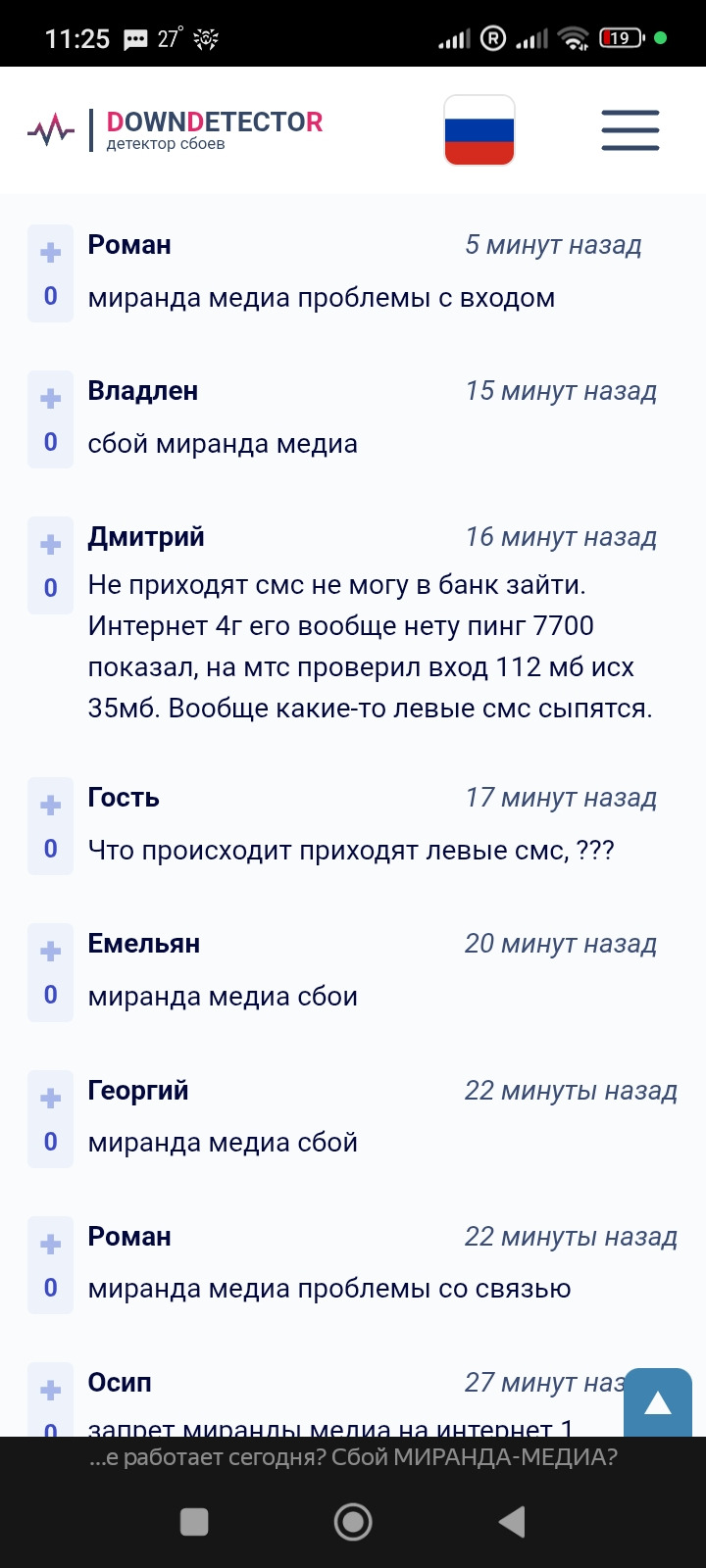Open the hamburger menu
The image size is (706, 1568).
coord(630,130)
